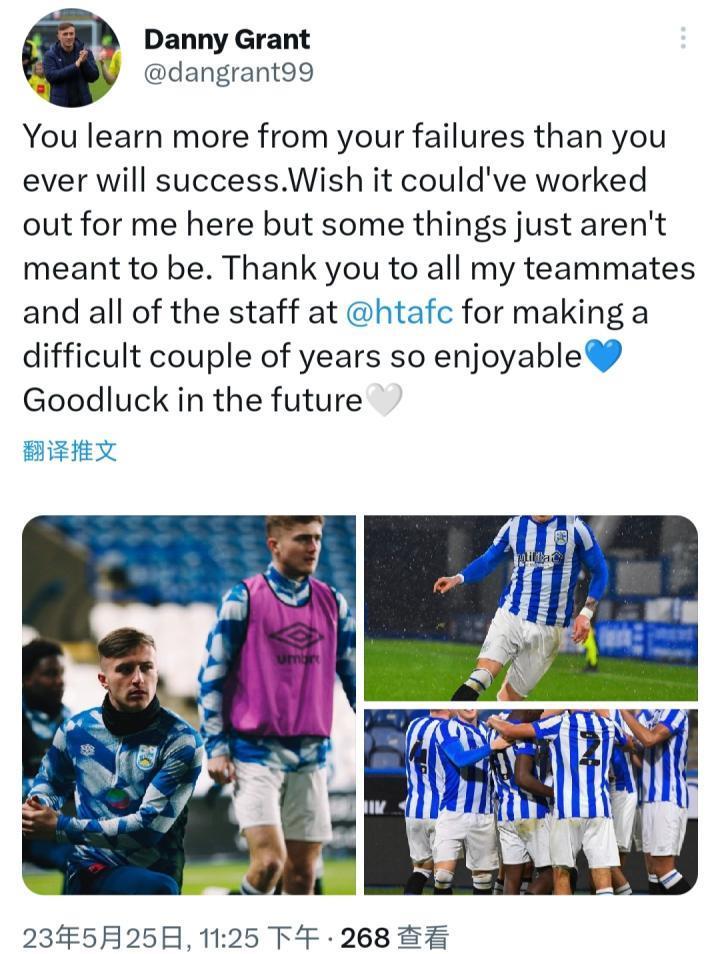This screenshot has width=720, height=954.
Task: Open the @htafc mention link
Action: click(399, 313)
